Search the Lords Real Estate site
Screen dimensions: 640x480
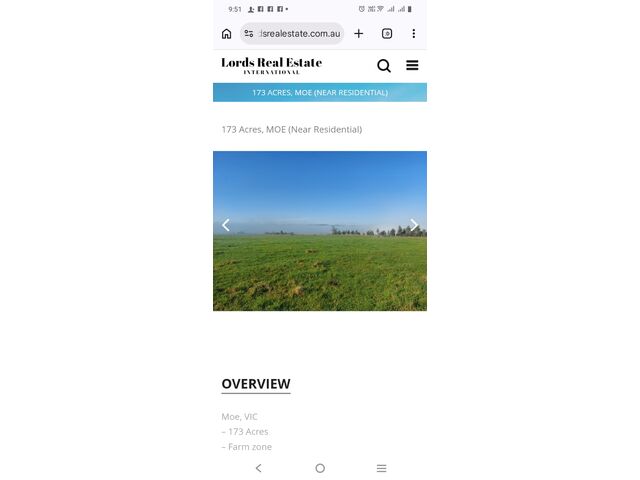click(384, 66)
